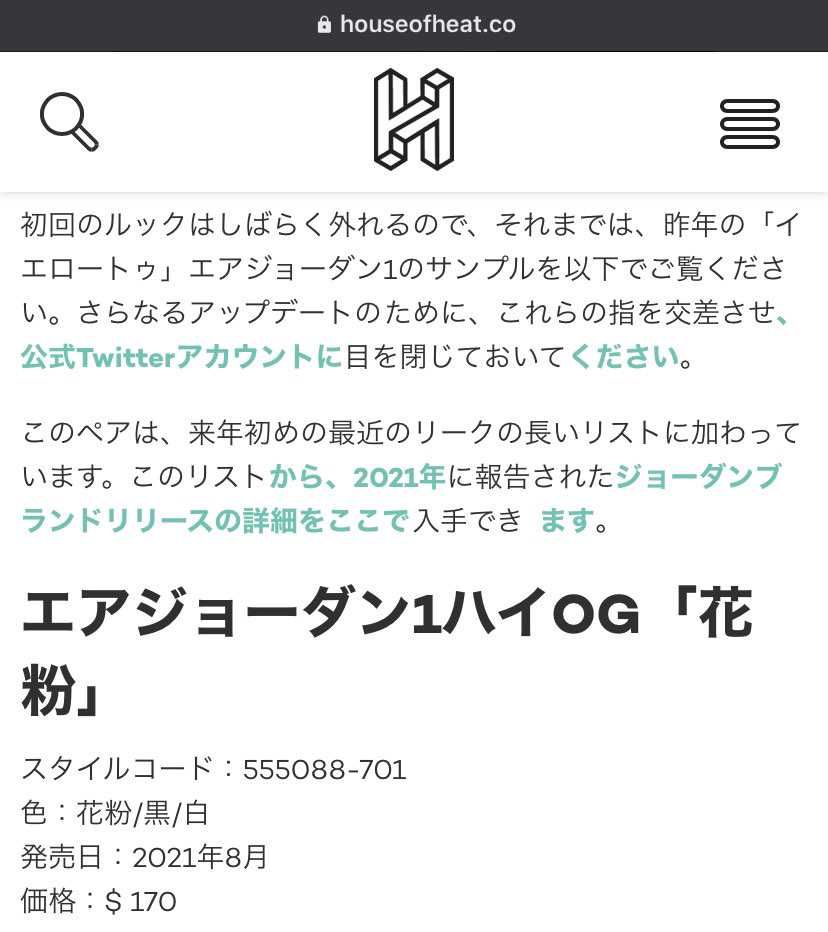Follow the ジョーダンブランドリリースの詳細をここで link
The image size is (828, 932).
click(215, 521)
